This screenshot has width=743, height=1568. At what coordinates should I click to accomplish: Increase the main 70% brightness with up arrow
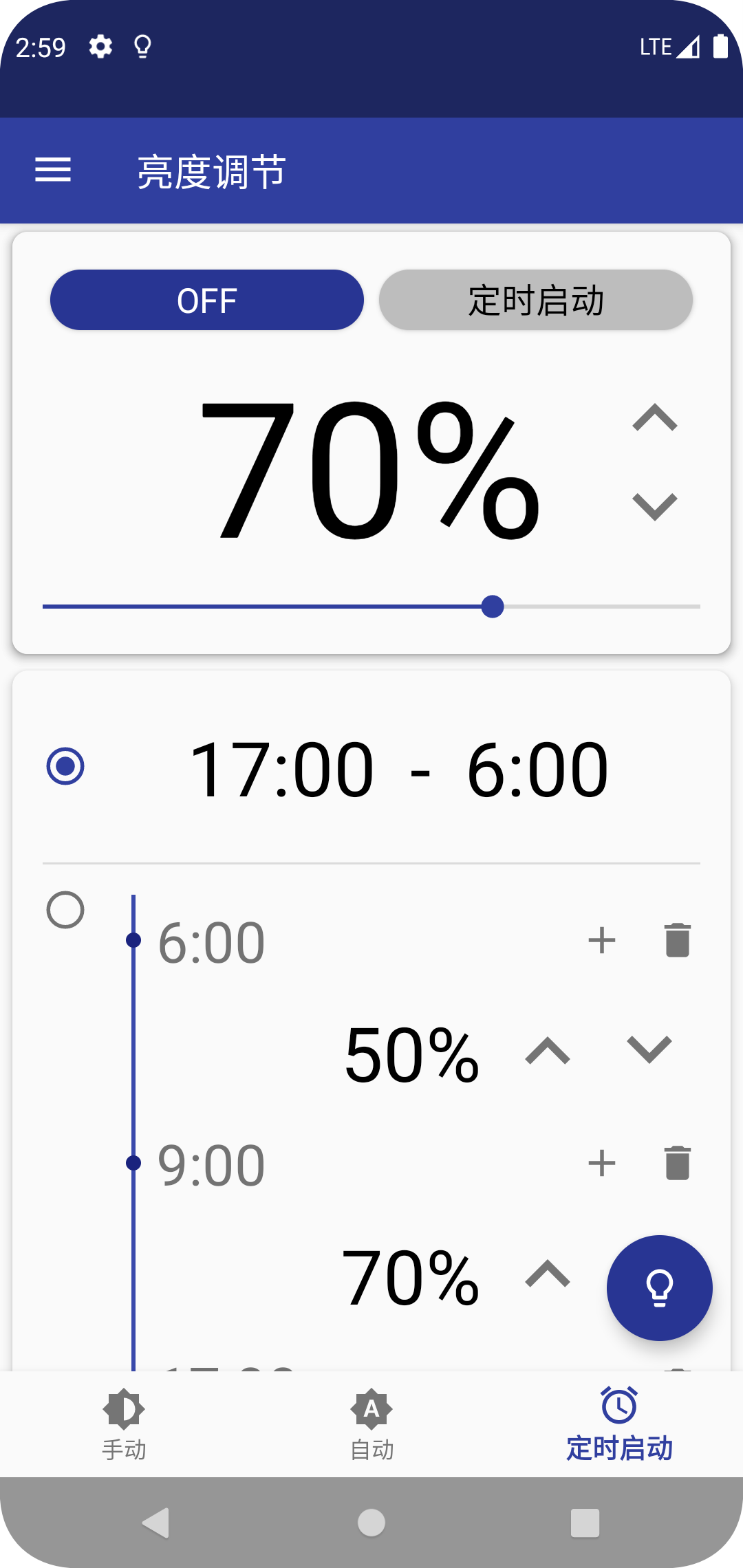[x=654, y=417]
